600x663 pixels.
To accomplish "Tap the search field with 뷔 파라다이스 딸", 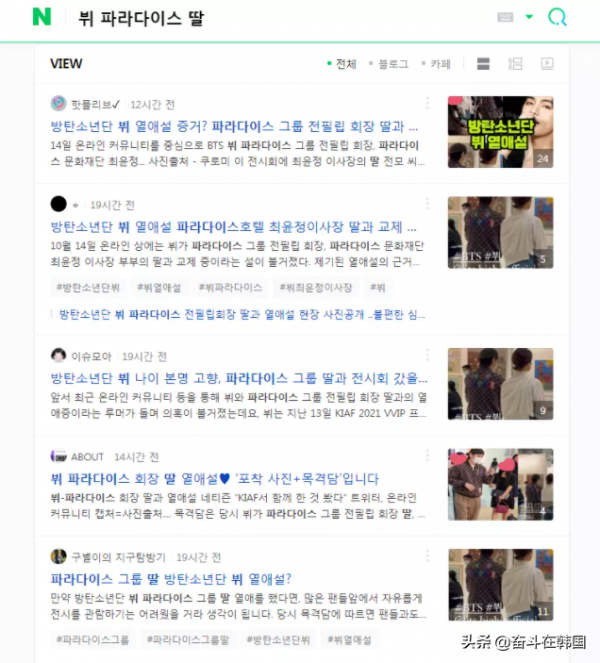I will click(x=250, y=18).
